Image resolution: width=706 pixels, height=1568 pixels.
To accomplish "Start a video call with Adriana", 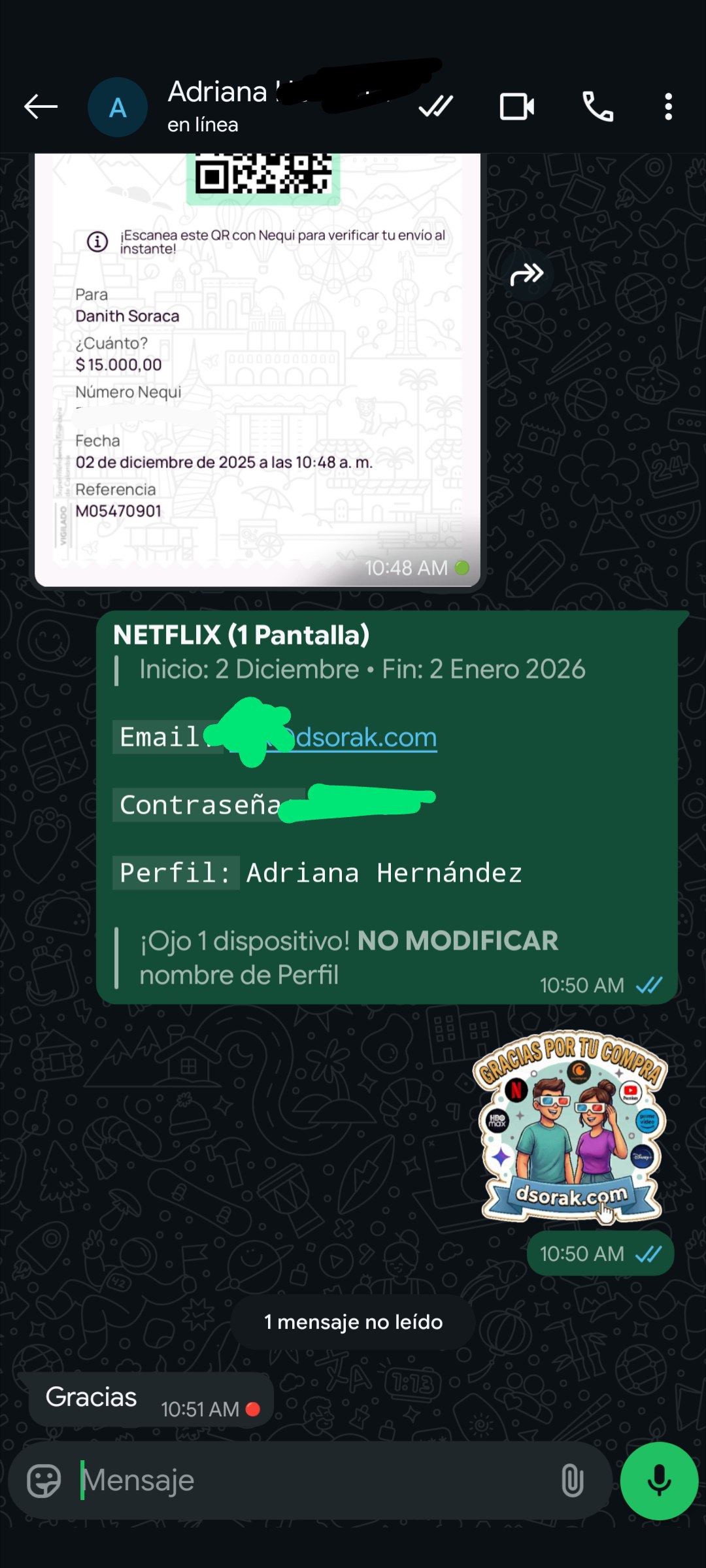I will coord(516,107).
